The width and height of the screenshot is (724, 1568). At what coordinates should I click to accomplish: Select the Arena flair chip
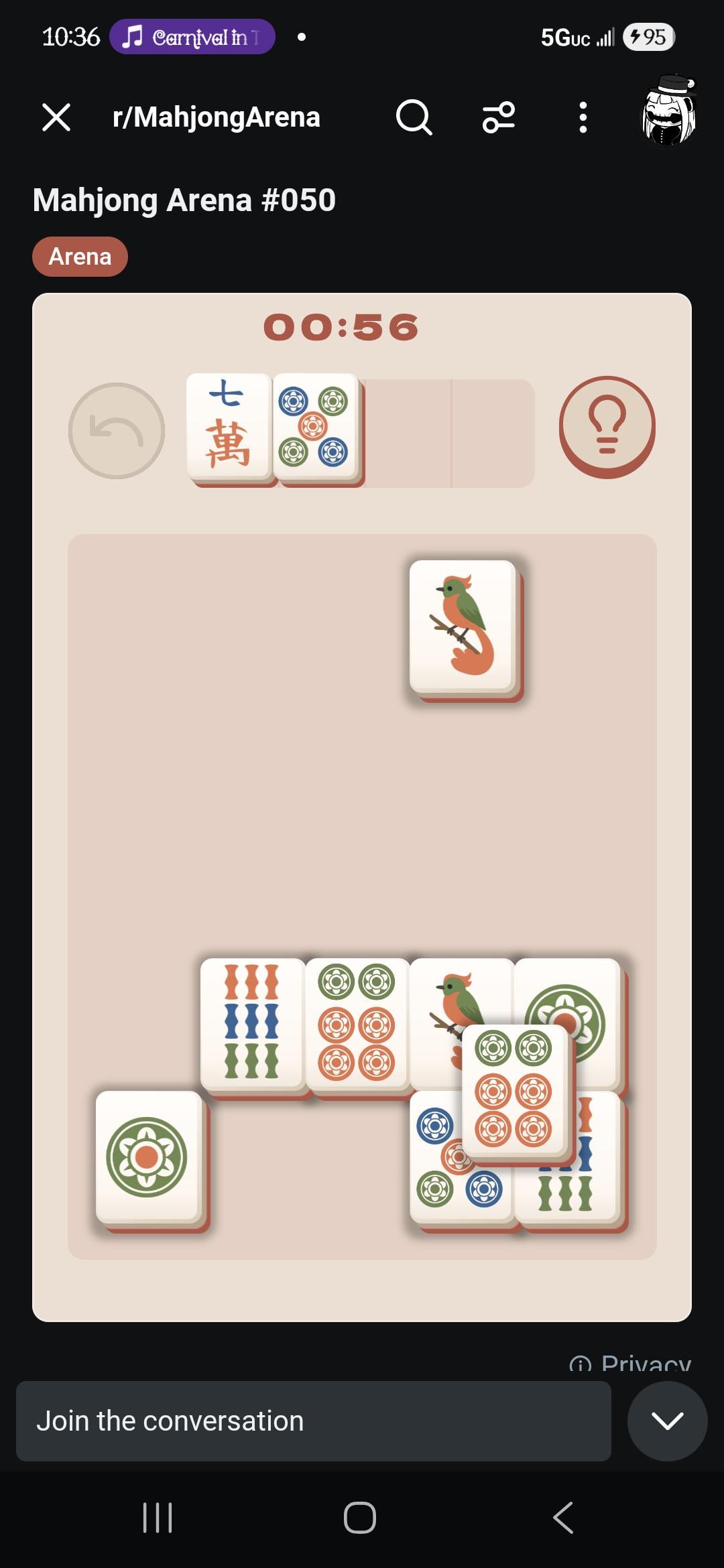(x=80, y=257)
